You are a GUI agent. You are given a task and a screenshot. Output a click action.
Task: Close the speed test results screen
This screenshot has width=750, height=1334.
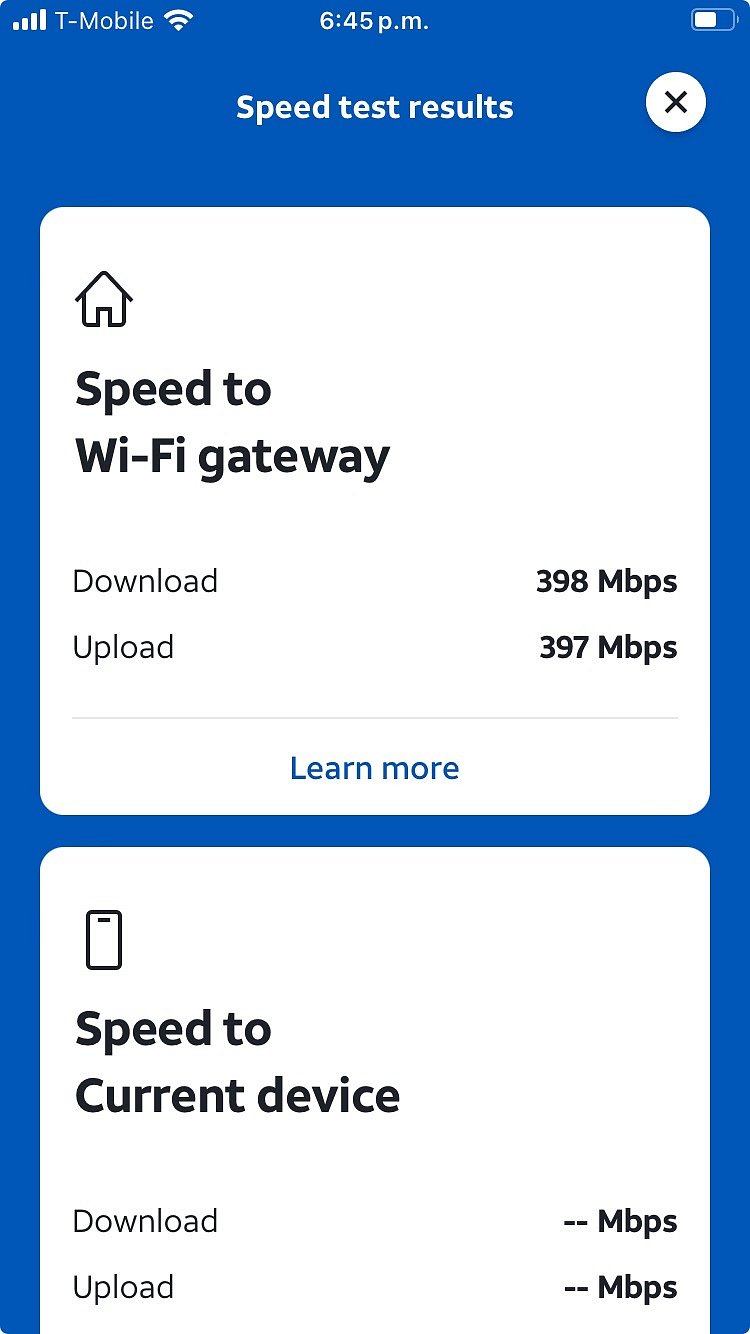(676, 102)
